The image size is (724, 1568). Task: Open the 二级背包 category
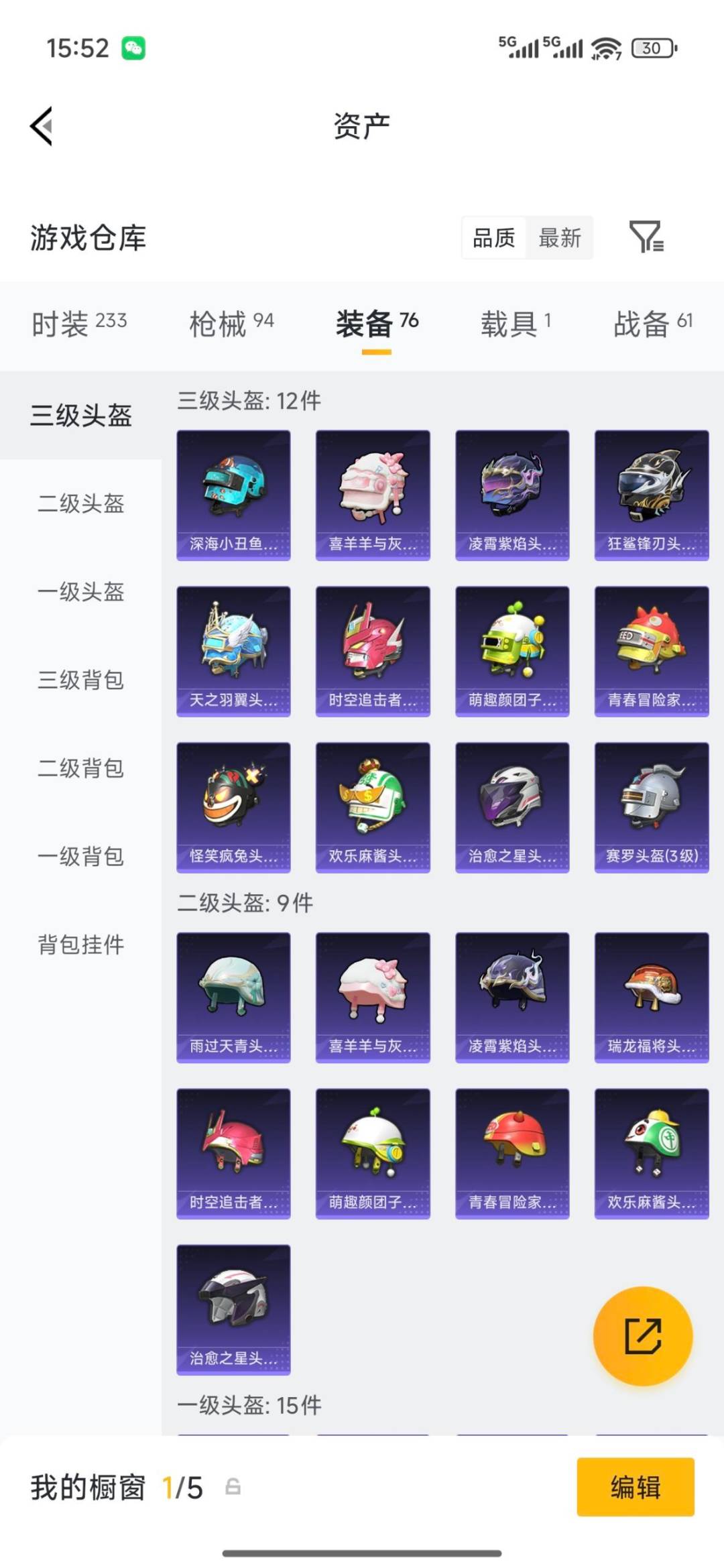coord(80,770)
